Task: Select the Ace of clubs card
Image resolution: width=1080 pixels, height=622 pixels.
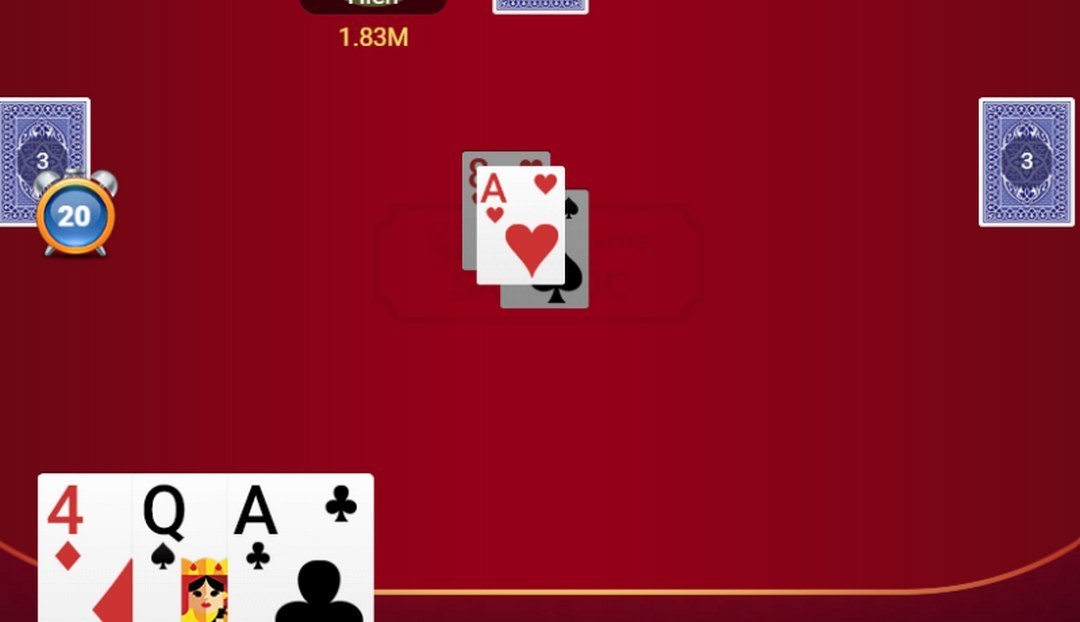Action: 300,548
